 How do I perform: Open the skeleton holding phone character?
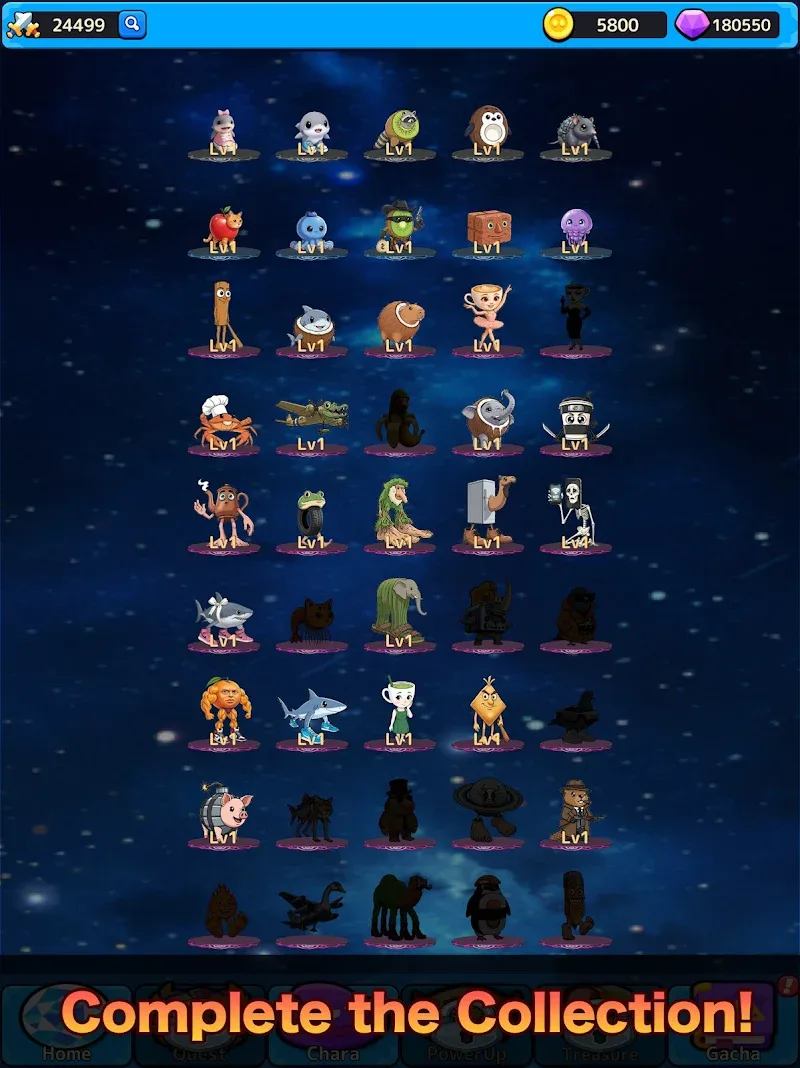[x=575, y=514]
